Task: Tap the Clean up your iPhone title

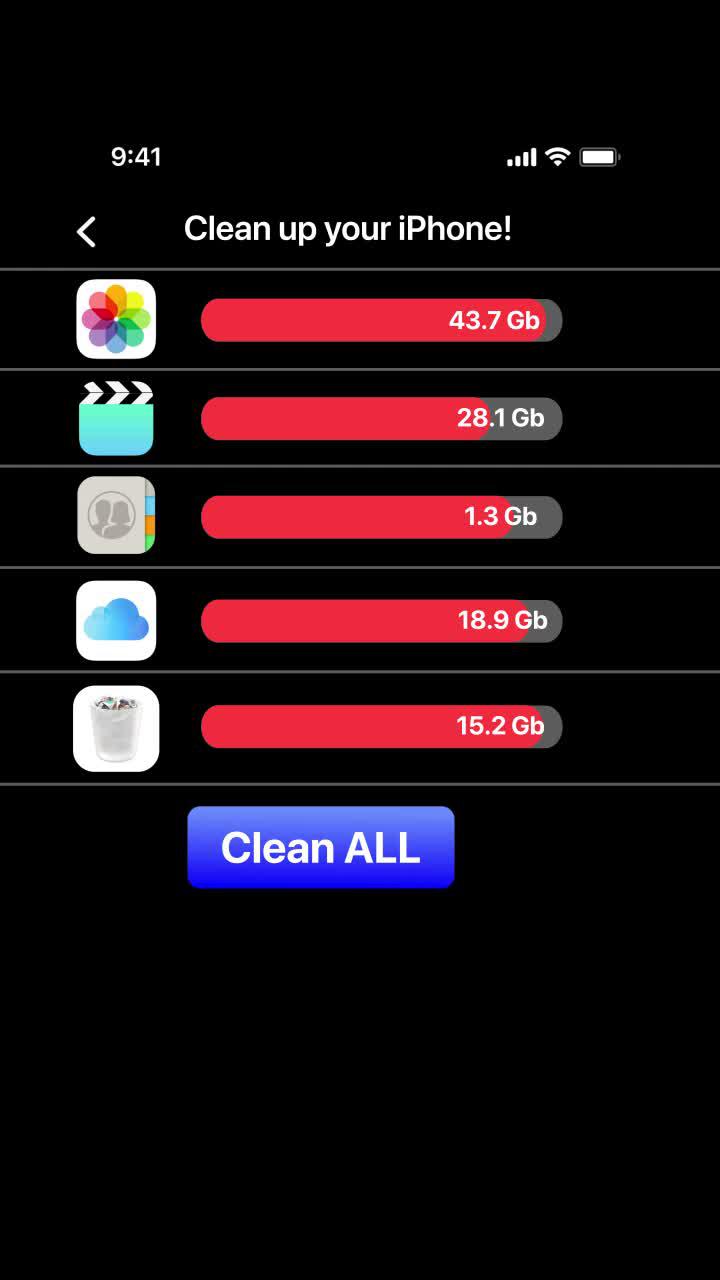Action: pyautogui.click(x=348, y=229)
